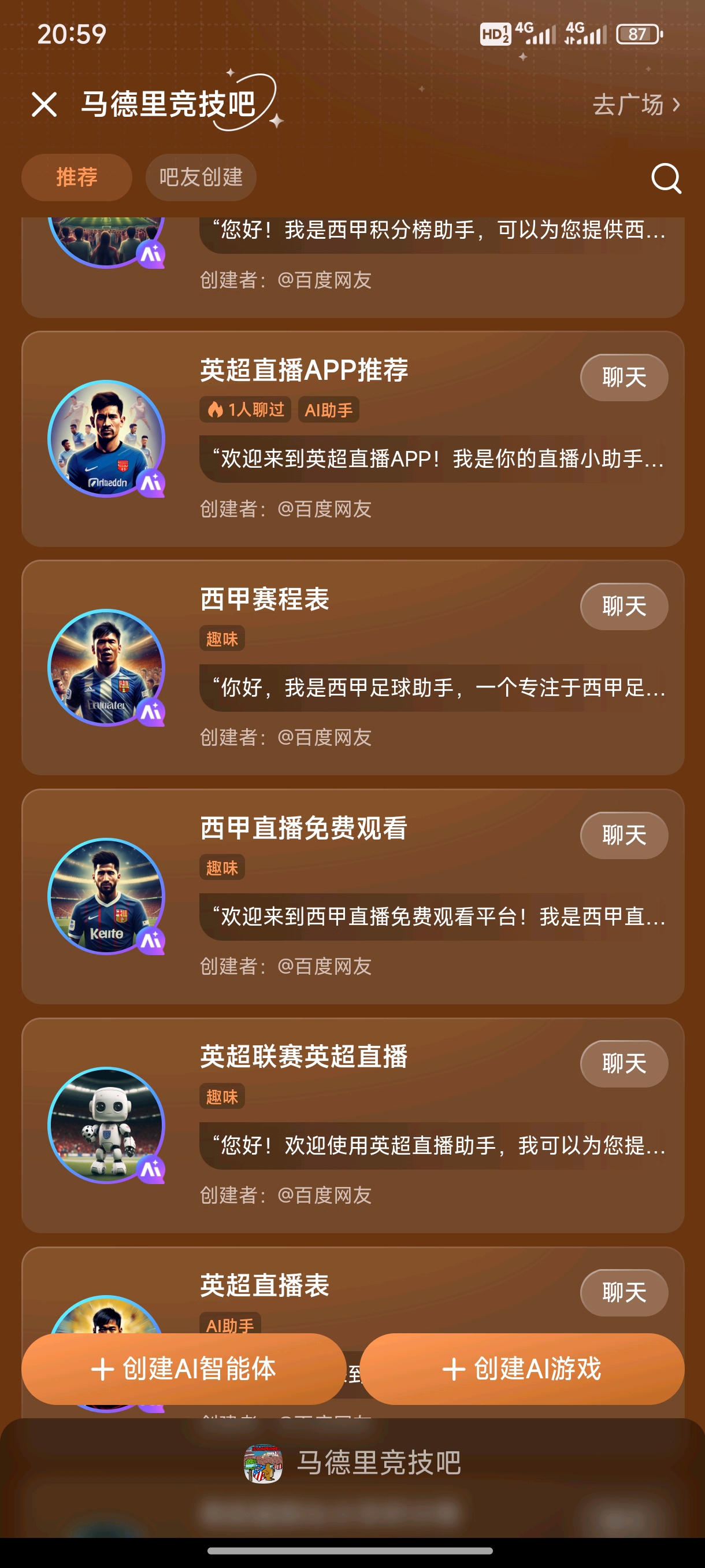Start chat with 西甲直播免费观看
Screen dimensions: 705x1568
coord(624,835)
